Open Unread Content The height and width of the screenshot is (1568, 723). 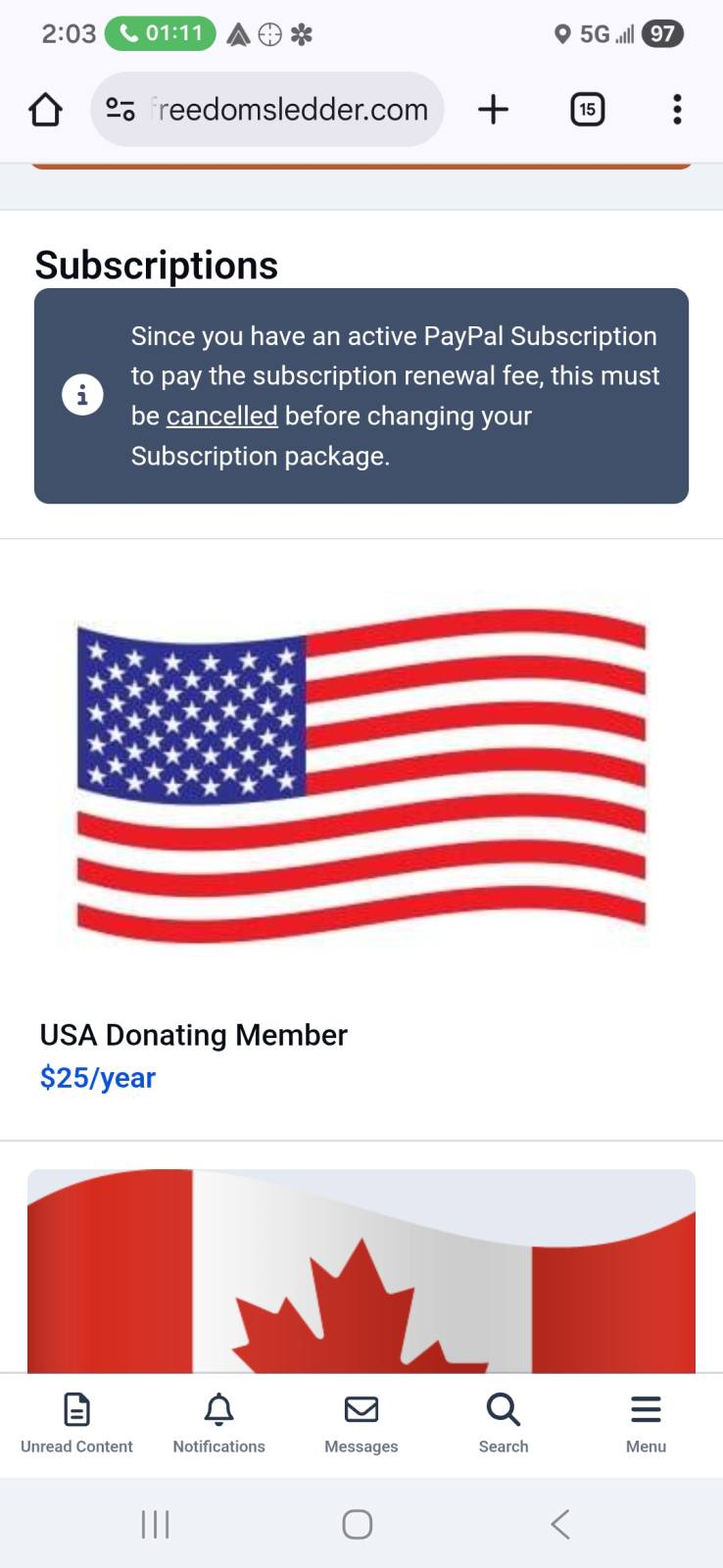tap(76, 1423)
